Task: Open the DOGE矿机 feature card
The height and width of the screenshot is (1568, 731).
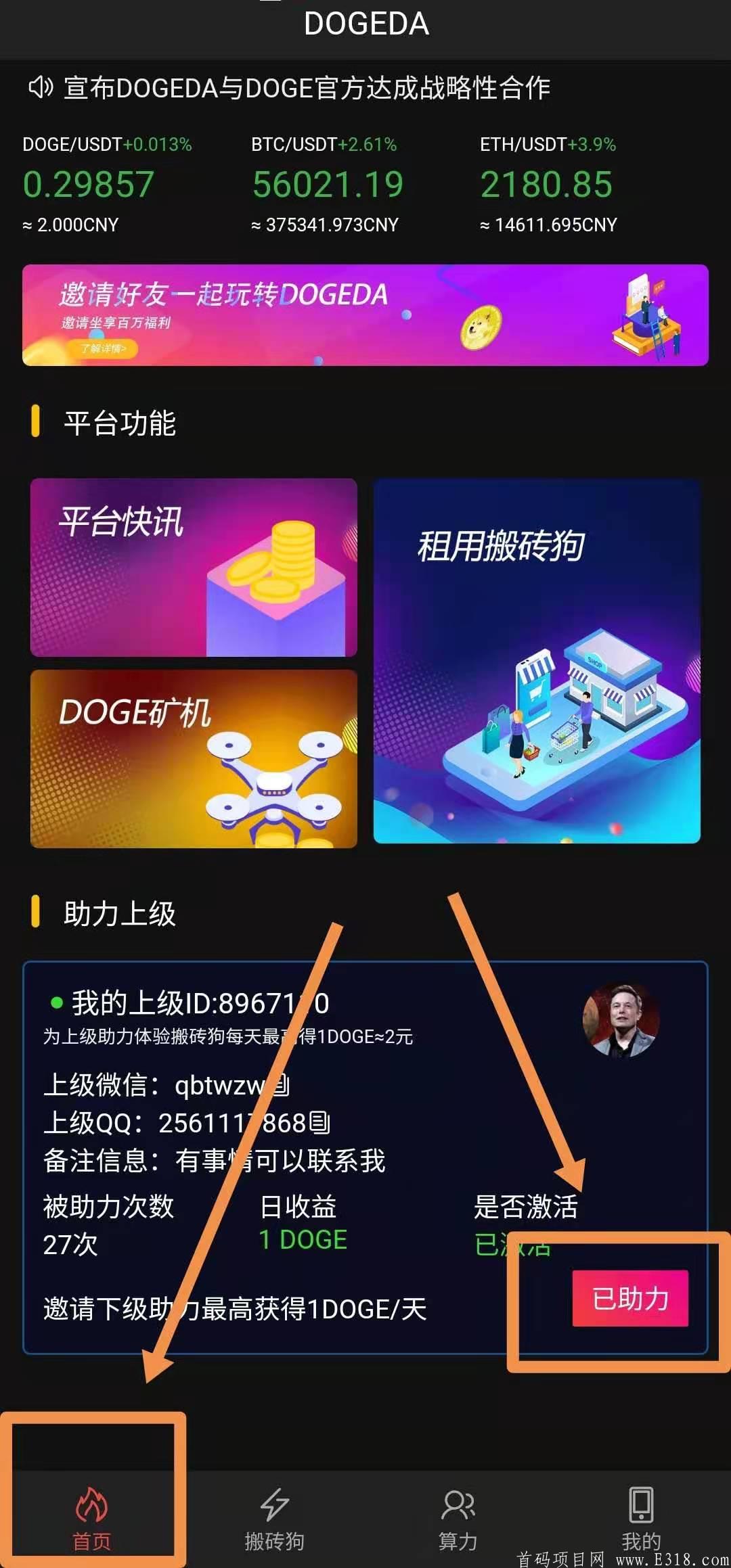Action: [x=192, y=758]
